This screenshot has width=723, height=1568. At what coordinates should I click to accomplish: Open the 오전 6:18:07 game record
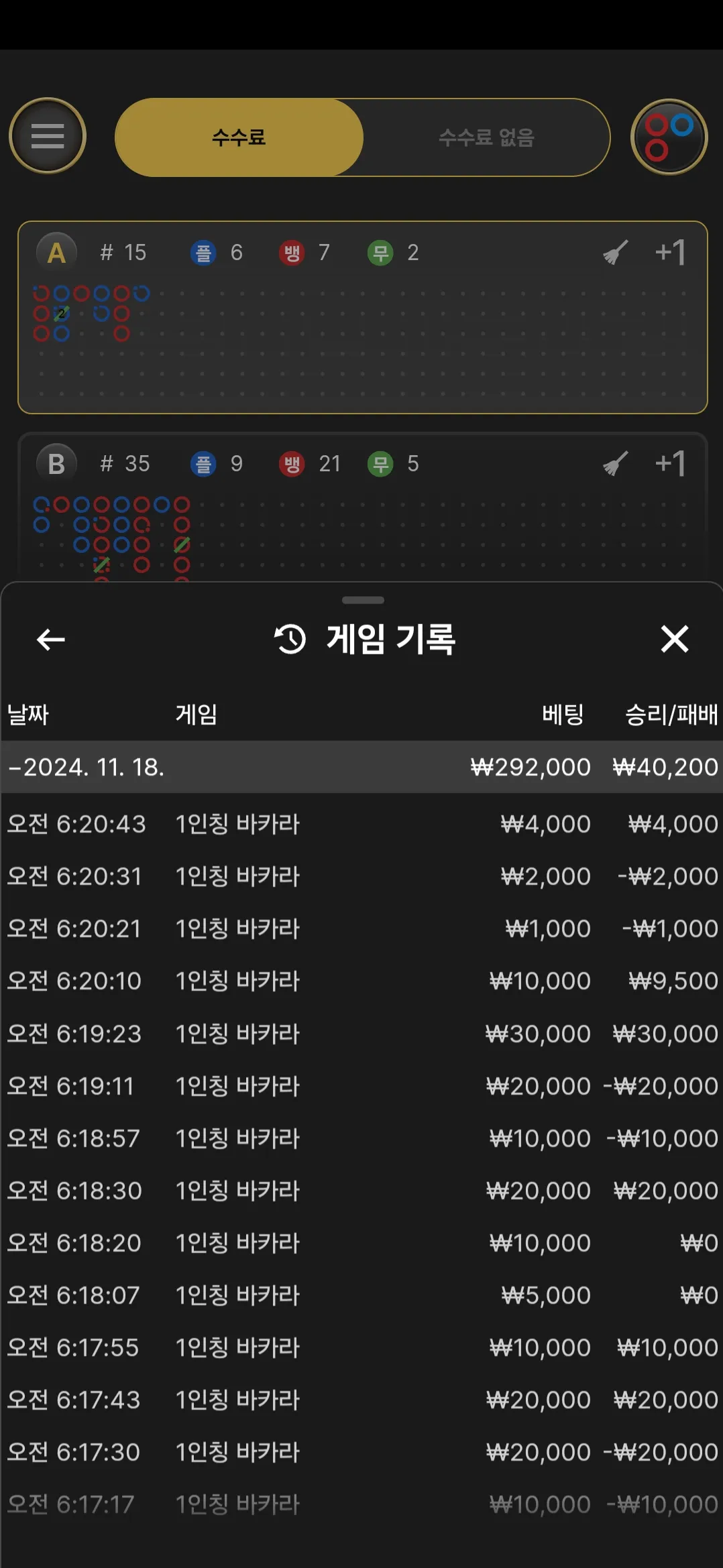pyautogui.click(x=361, y=1295)
